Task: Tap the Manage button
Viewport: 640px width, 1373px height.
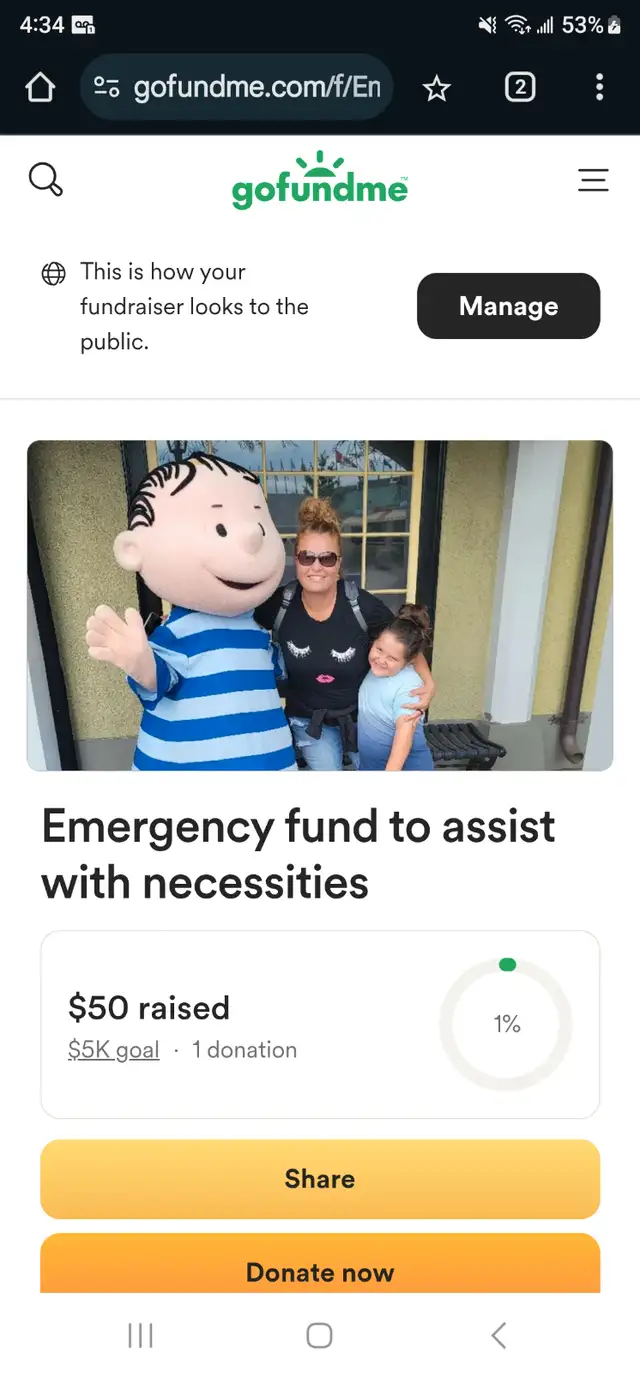Action: coord(508,306)
